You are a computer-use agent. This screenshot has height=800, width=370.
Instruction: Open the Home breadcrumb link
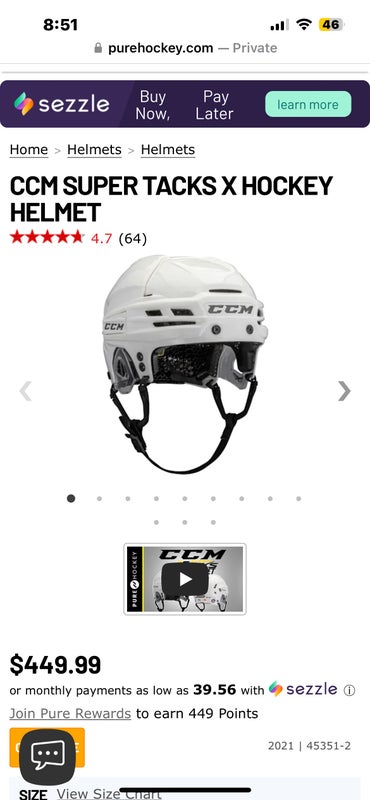point(29,149)
